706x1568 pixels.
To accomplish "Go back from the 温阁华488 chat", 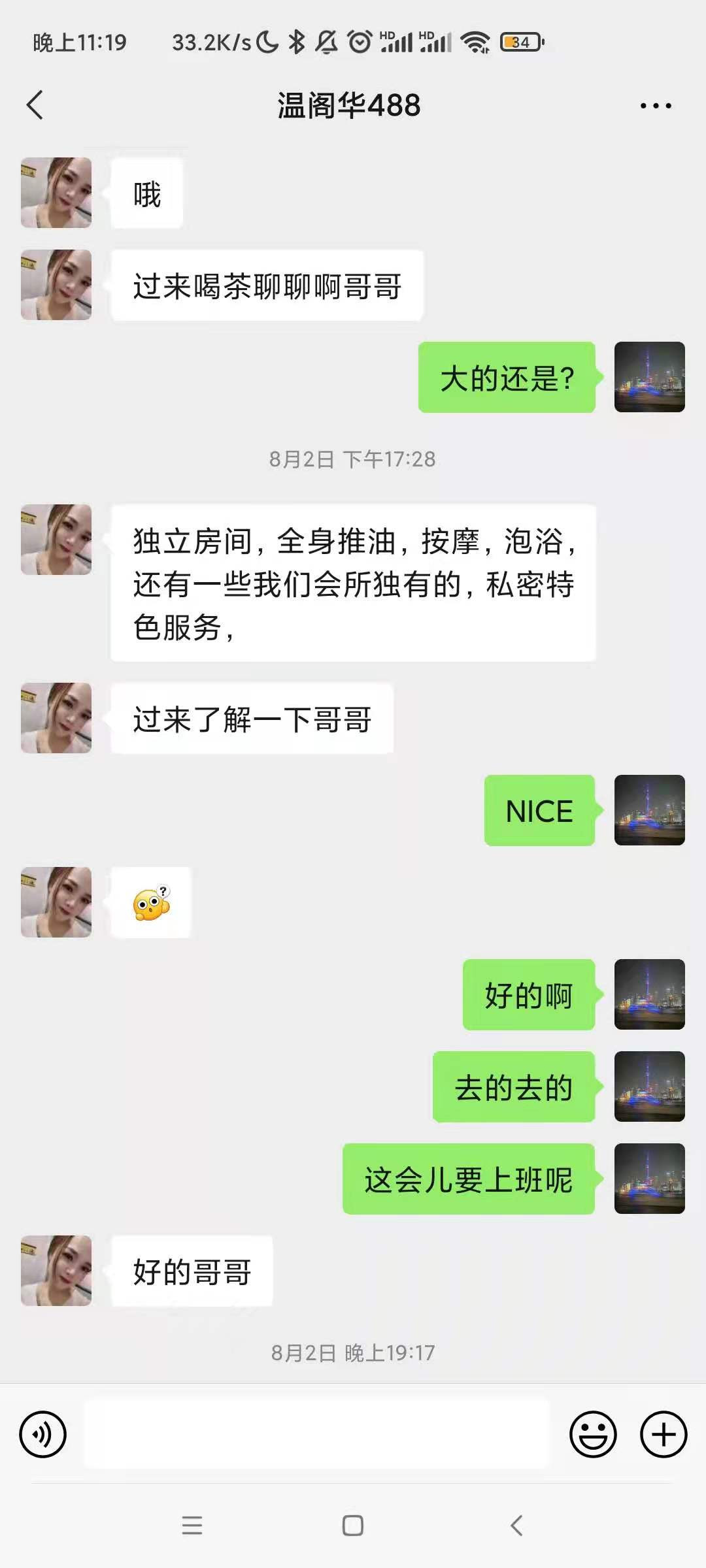I will tap(35, 105).
